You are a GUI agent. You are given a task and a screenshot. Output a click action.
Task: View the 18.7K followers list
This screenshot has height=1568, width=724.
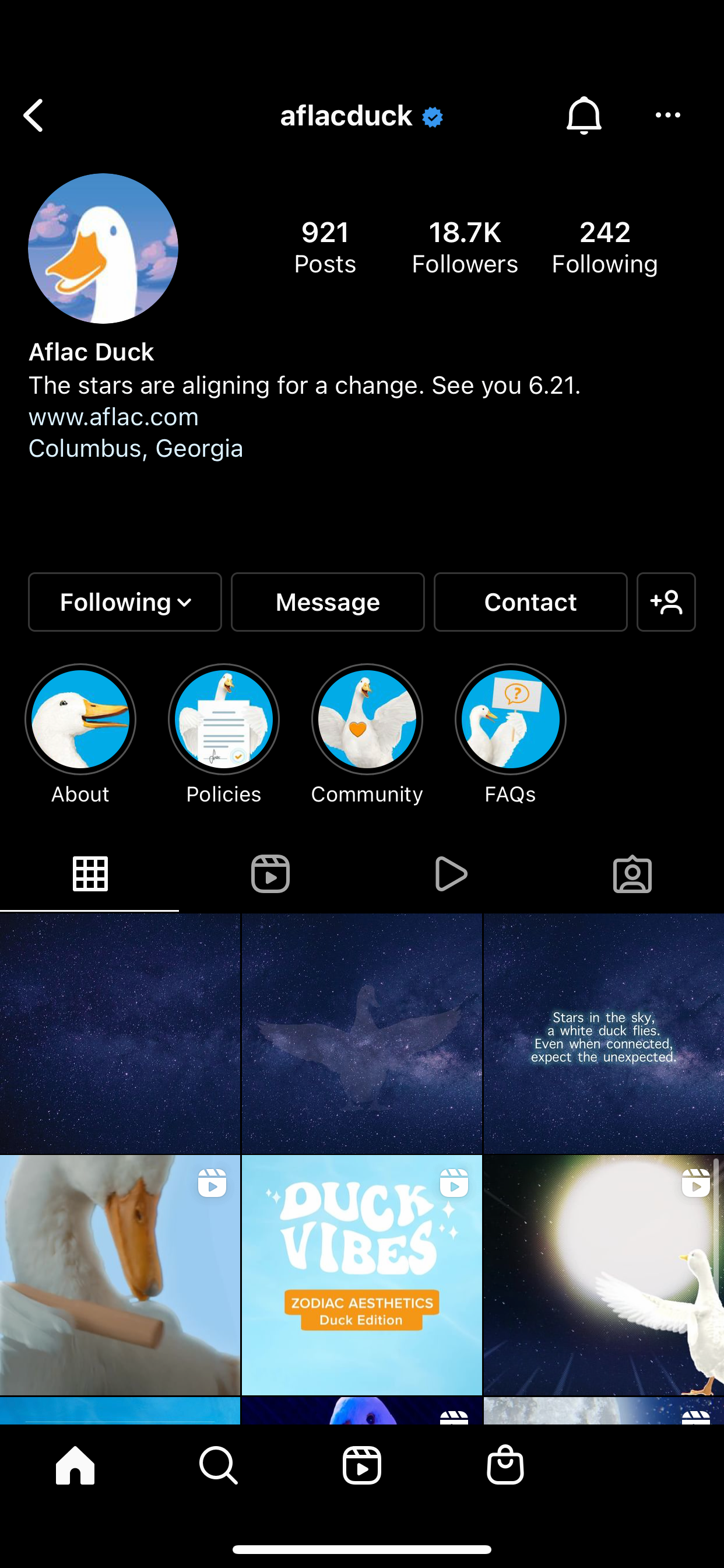tap(464, 247)
